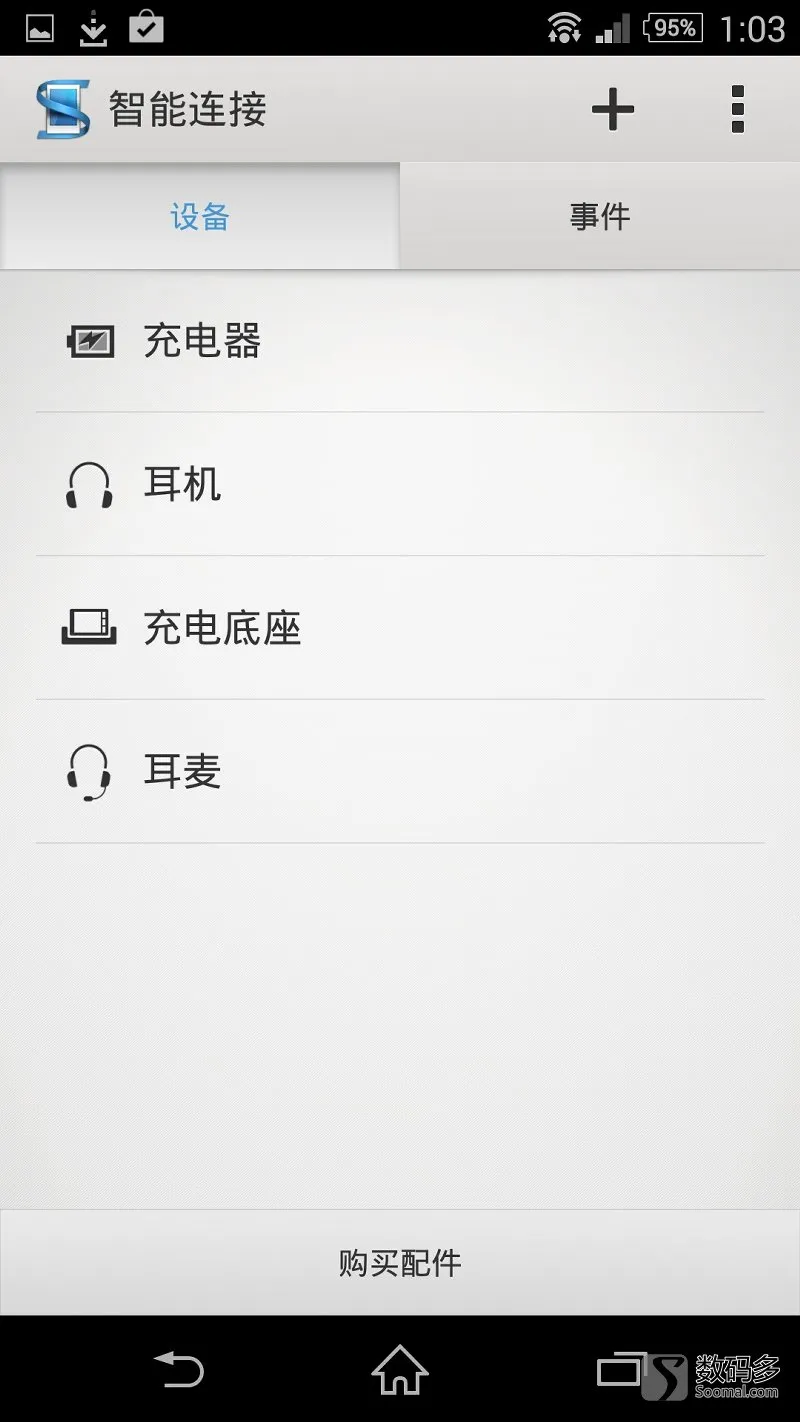The height and width of the screenshot is (1422, 800).
Task: Open the 耳麦 device row
Action: point(400,771)
